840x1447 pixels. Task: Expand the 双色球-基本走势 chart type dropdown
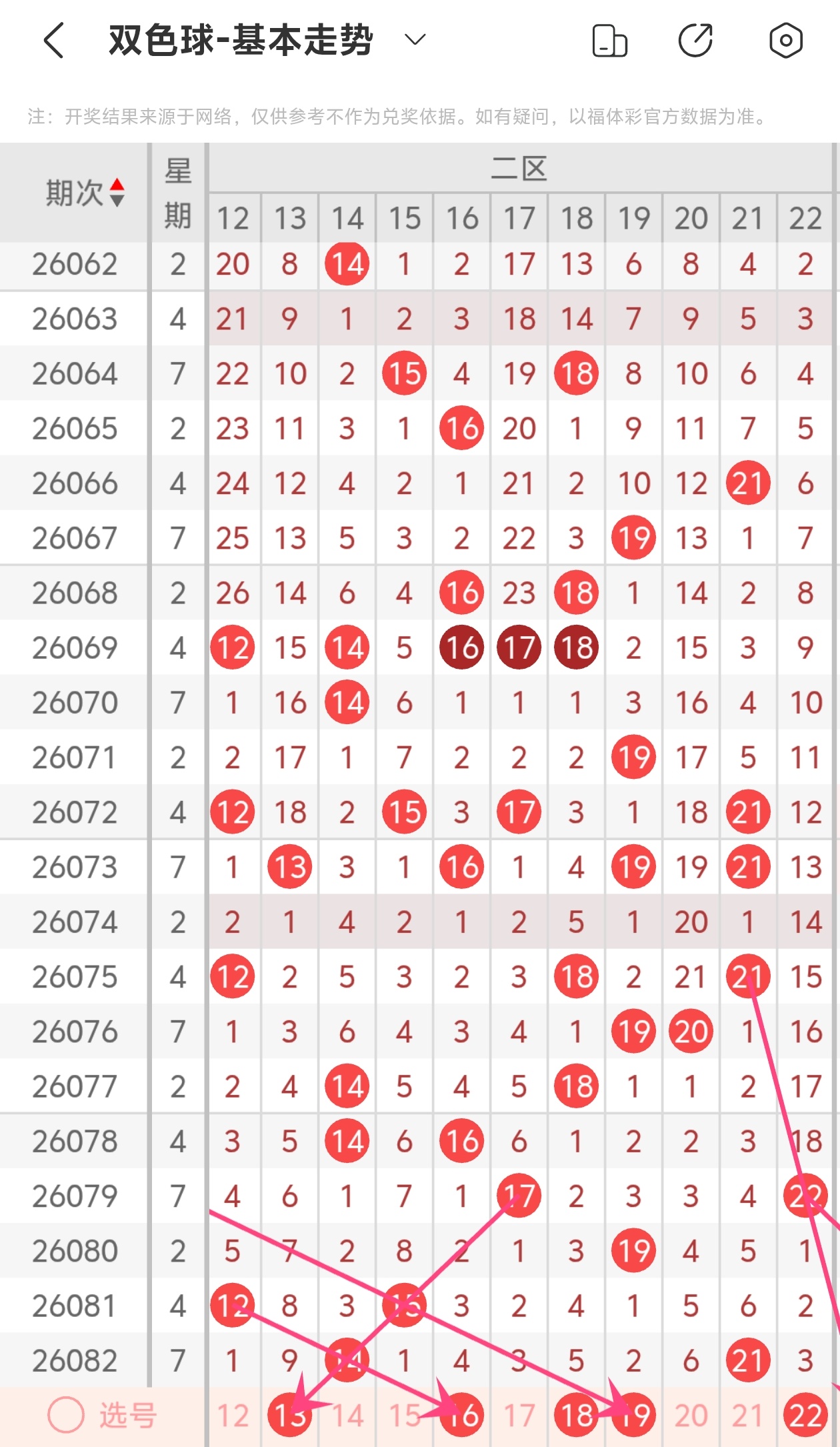415,40
